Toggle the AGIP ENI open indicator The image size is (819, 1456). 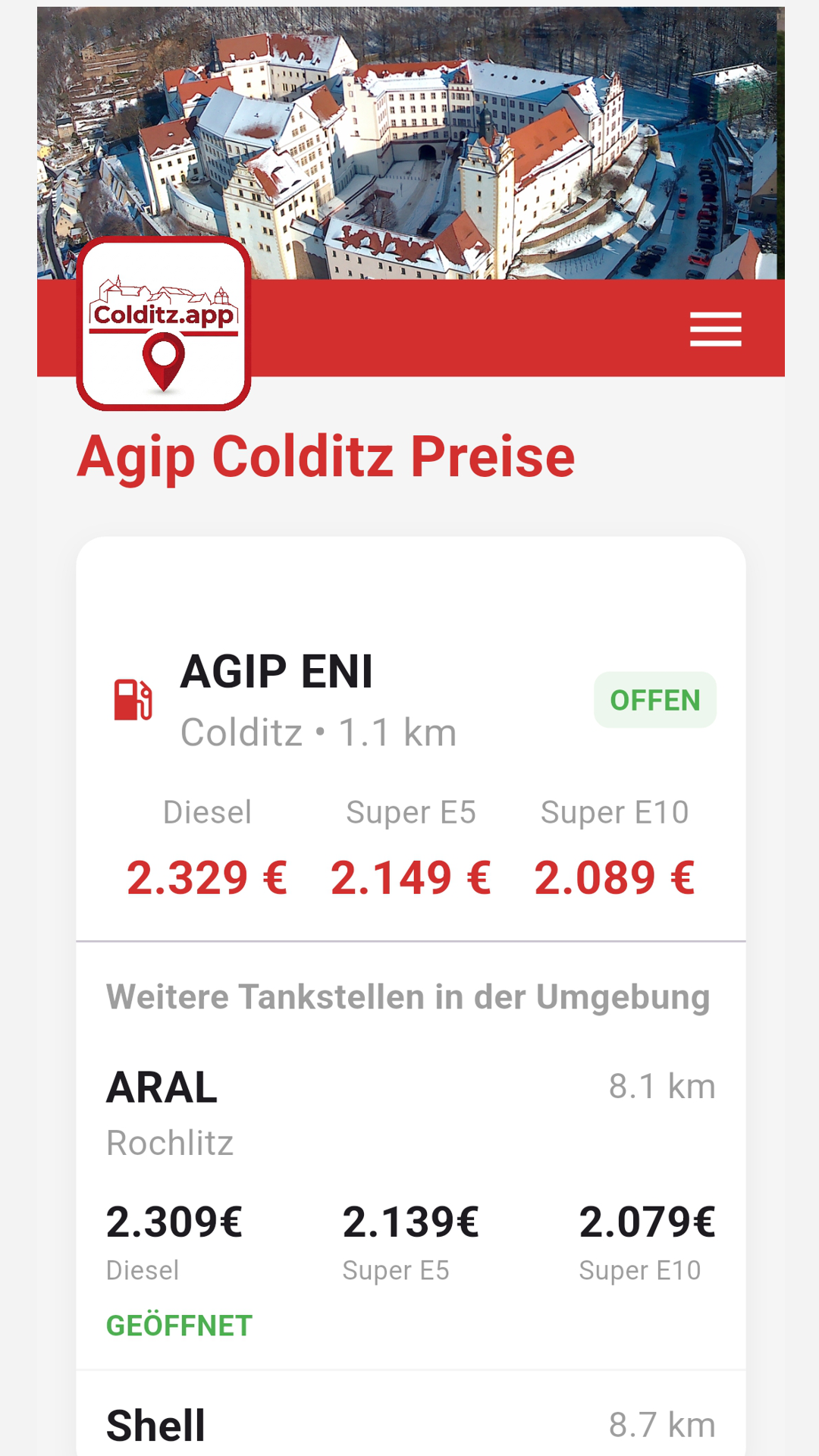654,700
